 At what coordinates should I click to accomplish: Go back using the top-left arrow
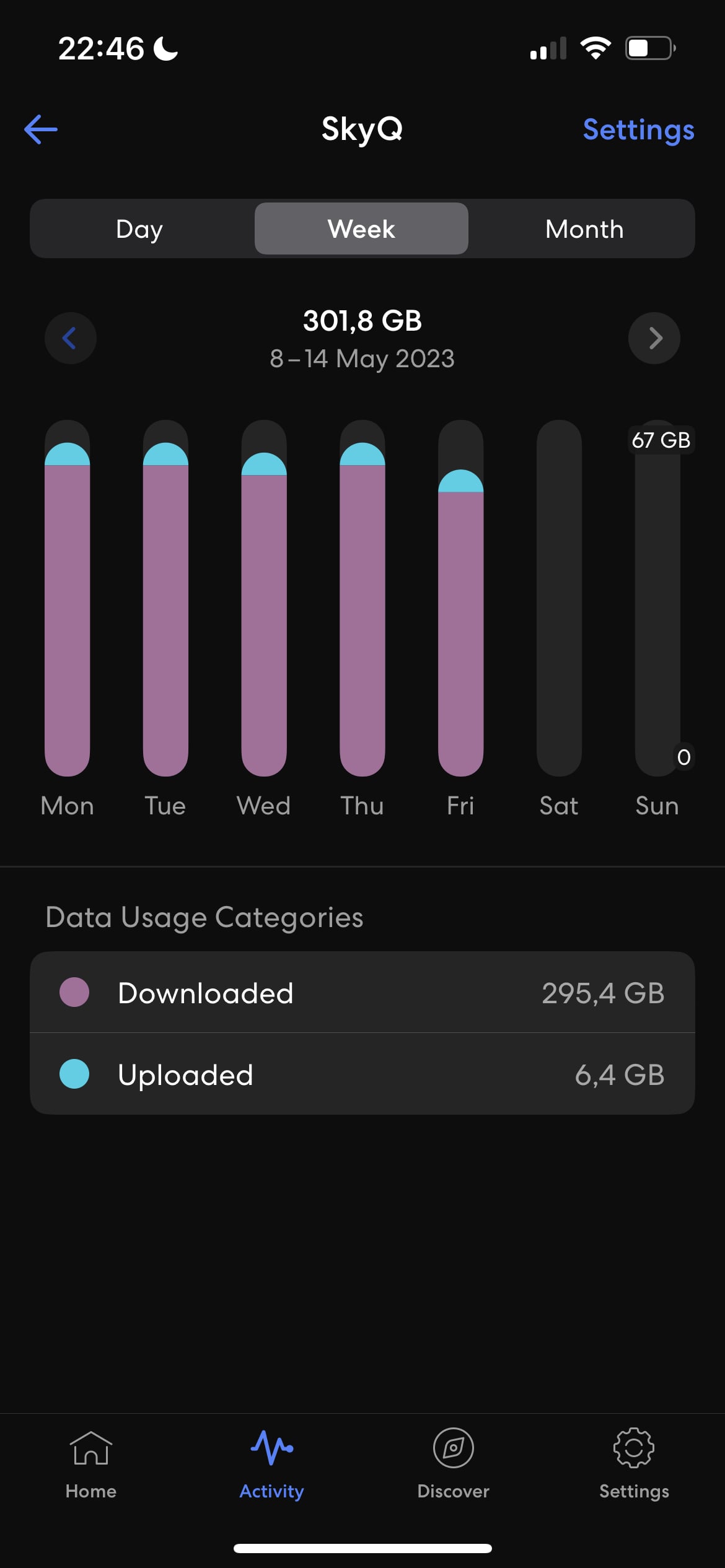(x=41, y=129)
